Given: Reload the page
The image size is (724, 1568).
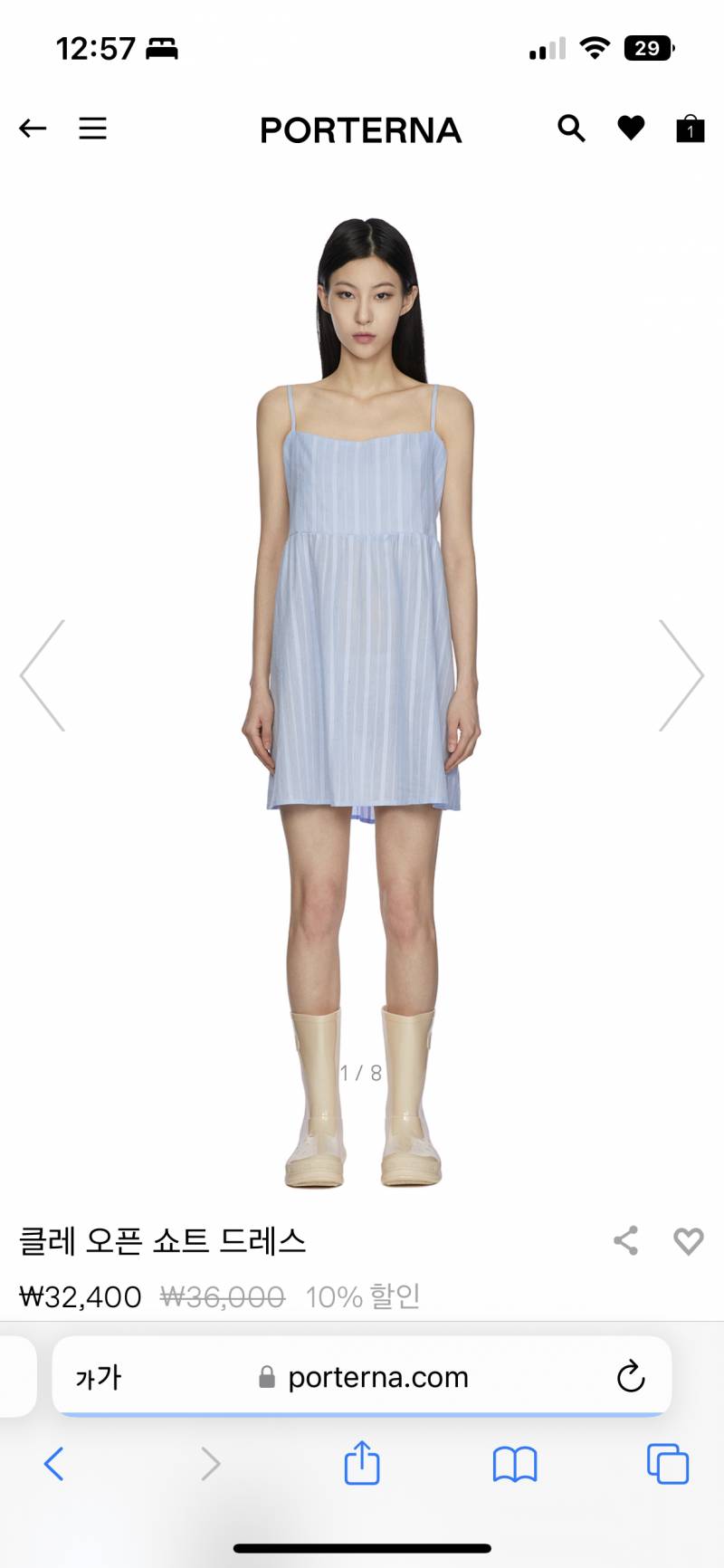Looking at the screenshot, I should [x=630, y=1378].
